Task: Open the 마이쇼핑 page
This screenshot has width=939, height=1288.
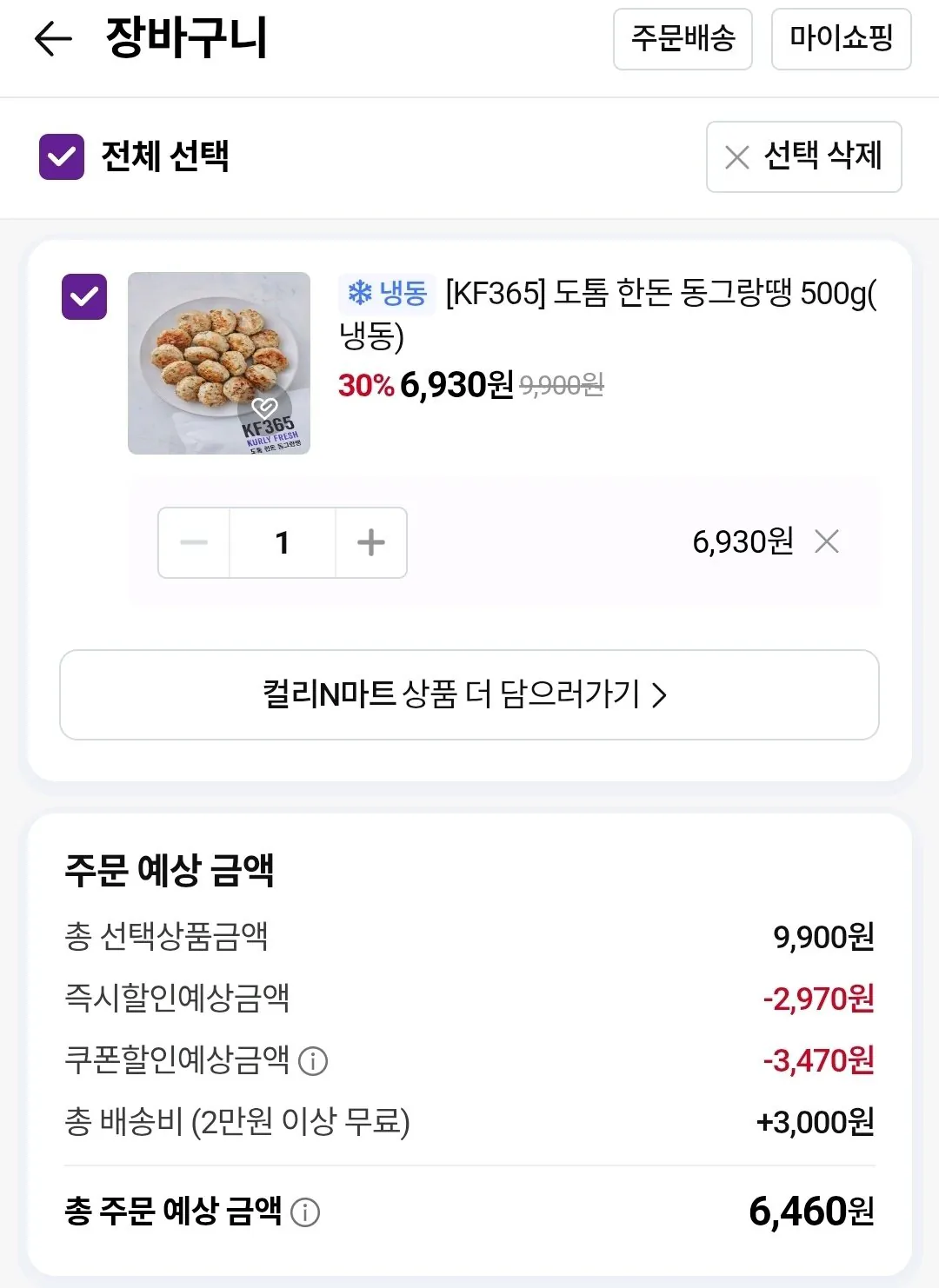Action: (840, 39)
